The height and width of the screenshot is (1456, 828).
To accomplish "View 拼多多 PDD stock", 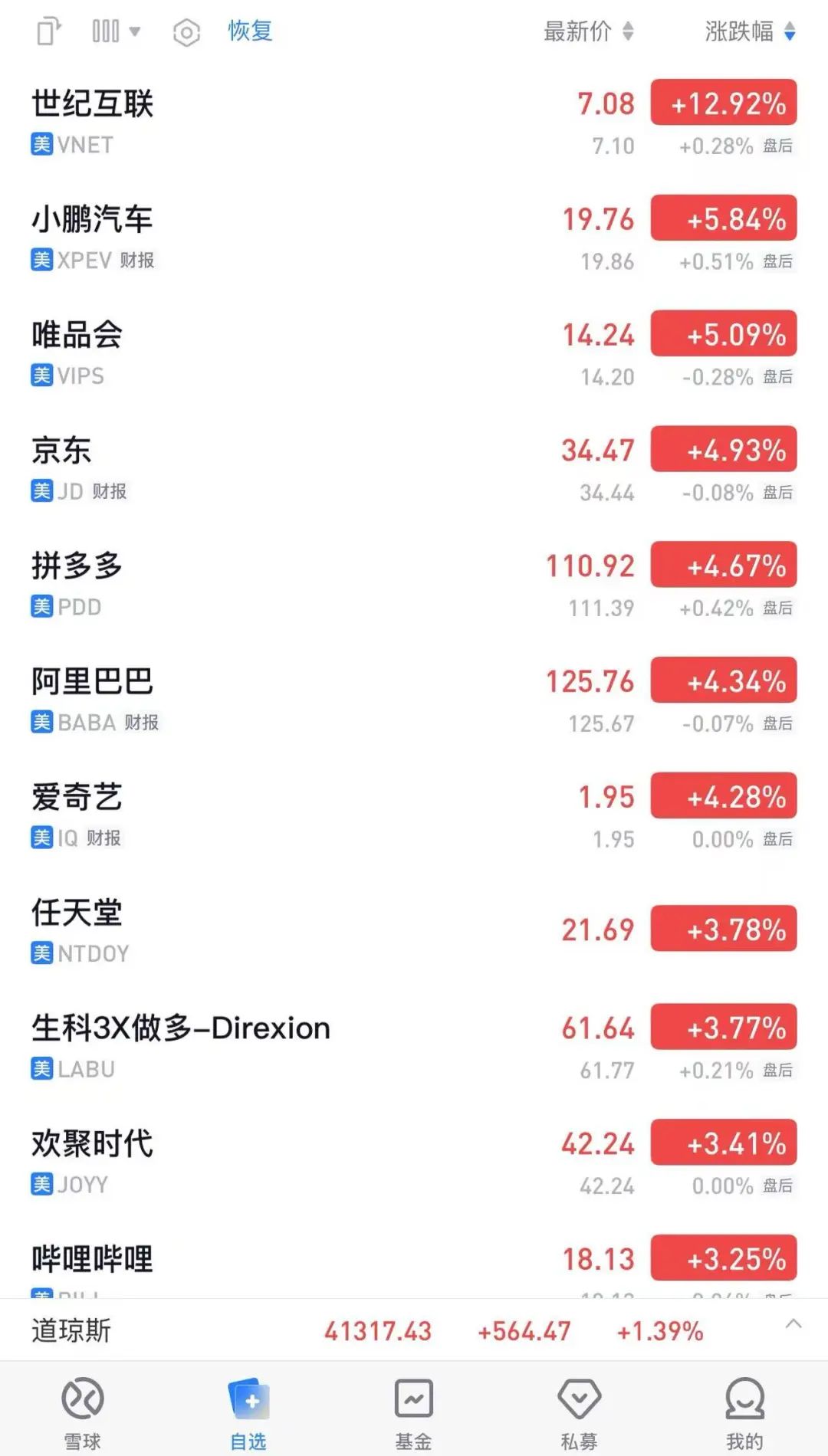I will (x=414, y=585).
